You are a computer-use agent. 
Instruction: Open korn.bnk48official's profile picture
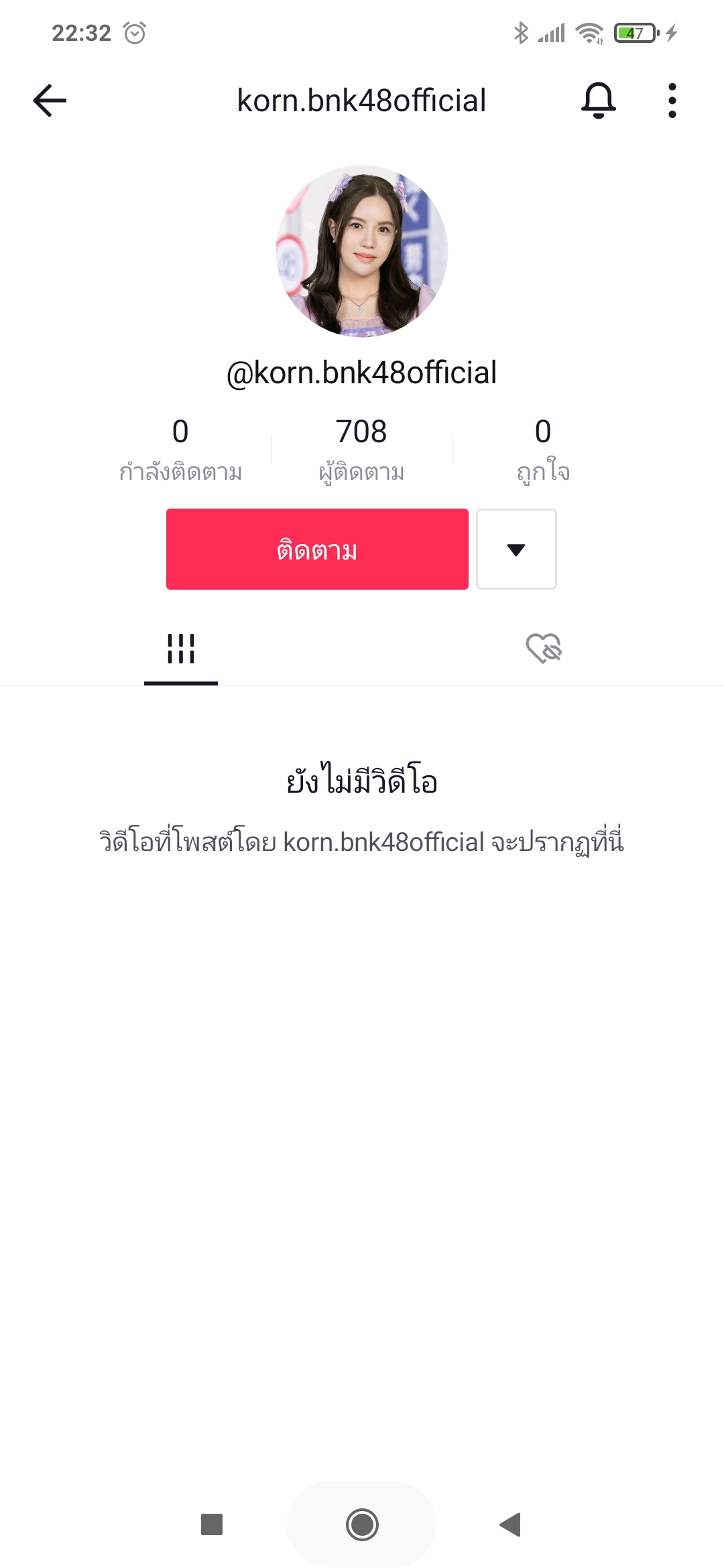[x=362, y=251]
